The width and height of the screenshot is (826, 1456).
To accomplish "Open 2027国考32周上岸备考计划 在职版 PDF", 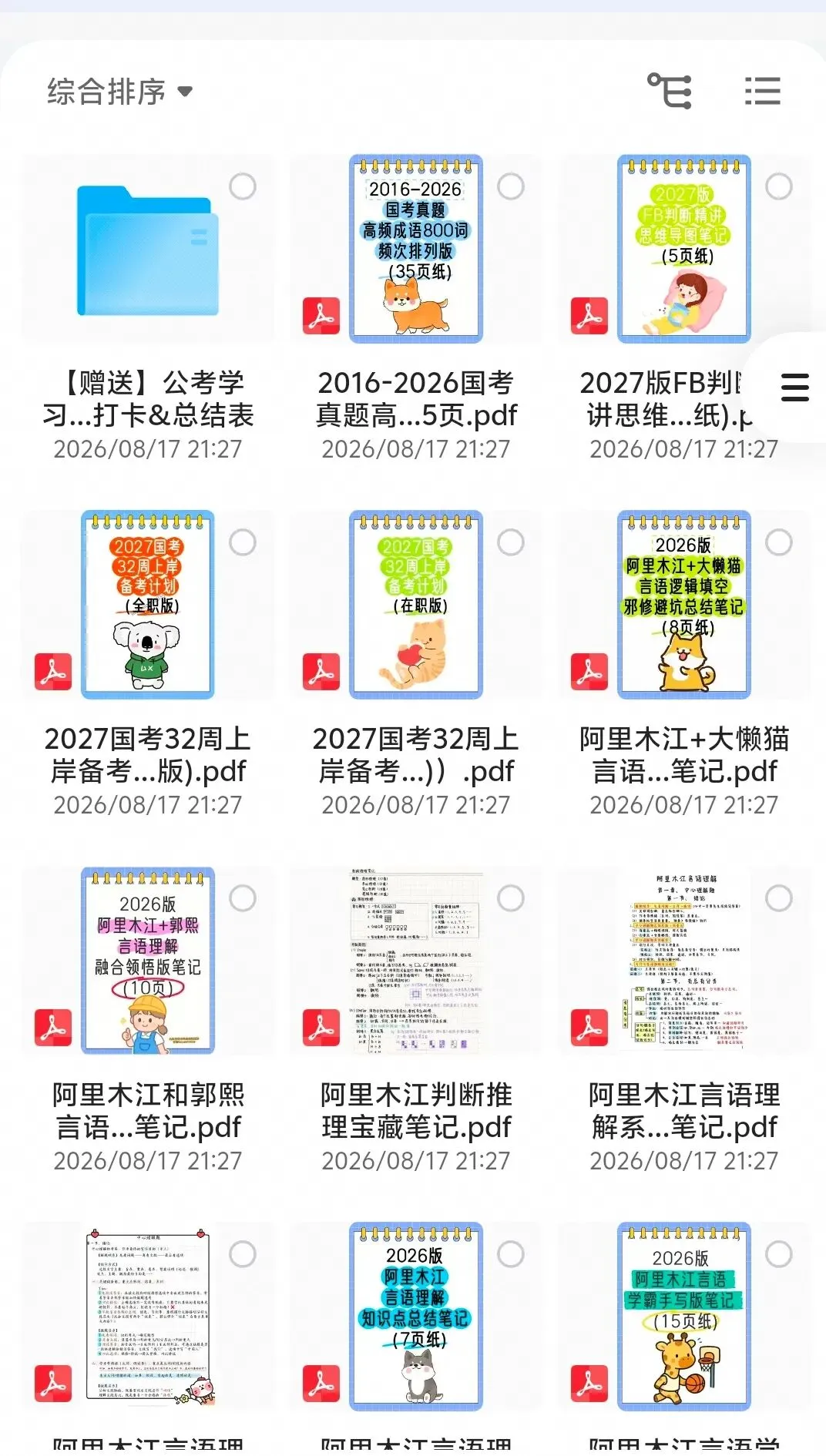I will (x=416, y=606).
